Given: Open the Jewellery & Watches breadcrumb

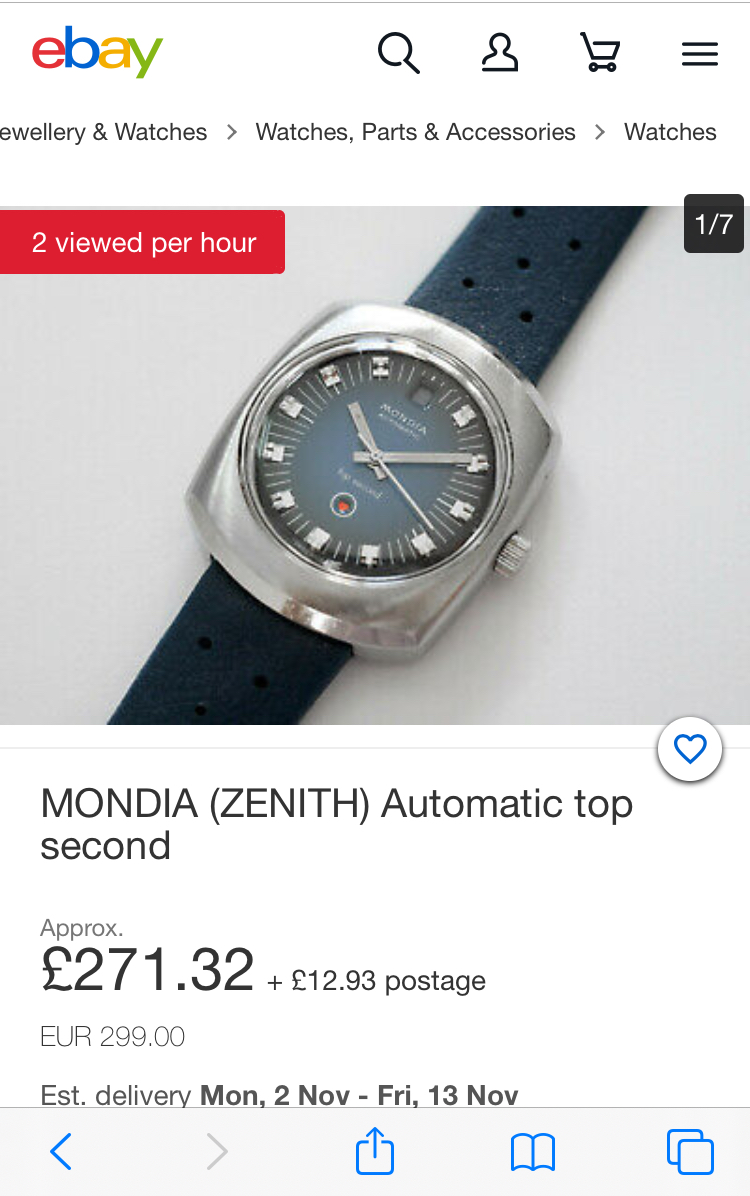Looking at the screenshot, I should (x=104, y=132).
